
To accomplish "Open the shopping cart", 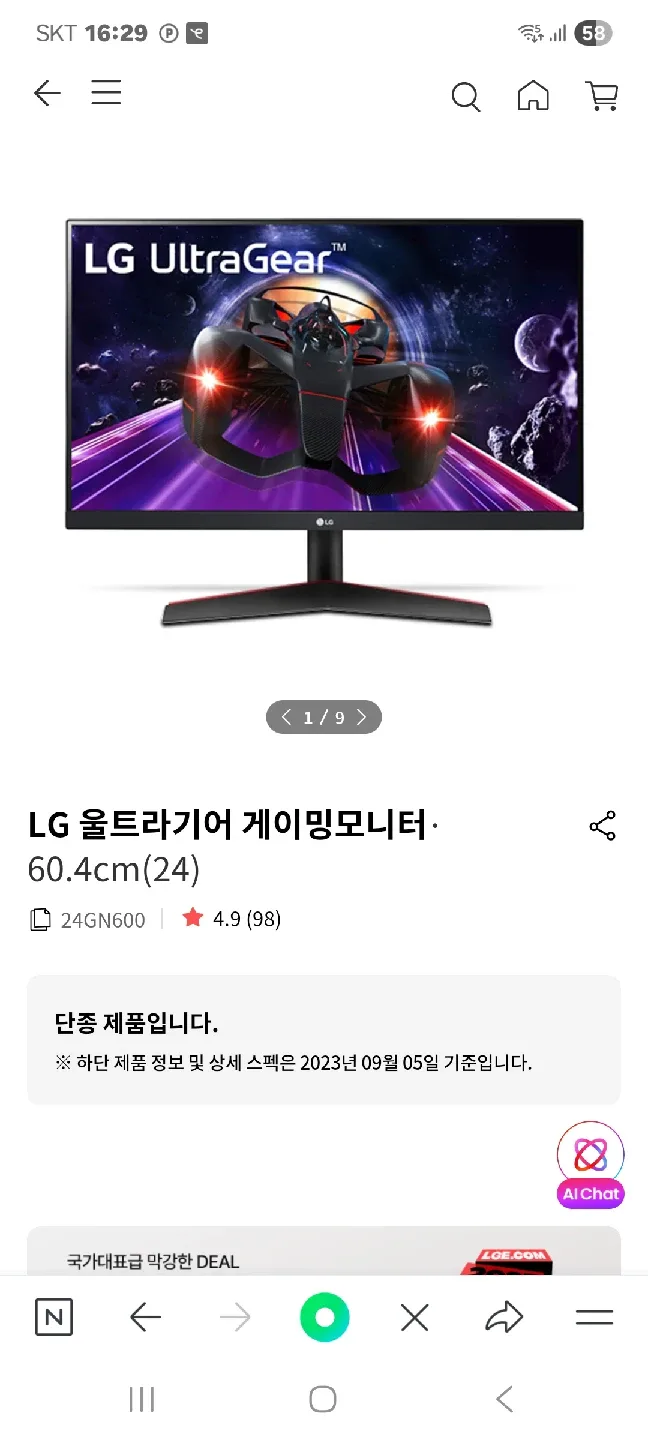I will click(601, 95).
